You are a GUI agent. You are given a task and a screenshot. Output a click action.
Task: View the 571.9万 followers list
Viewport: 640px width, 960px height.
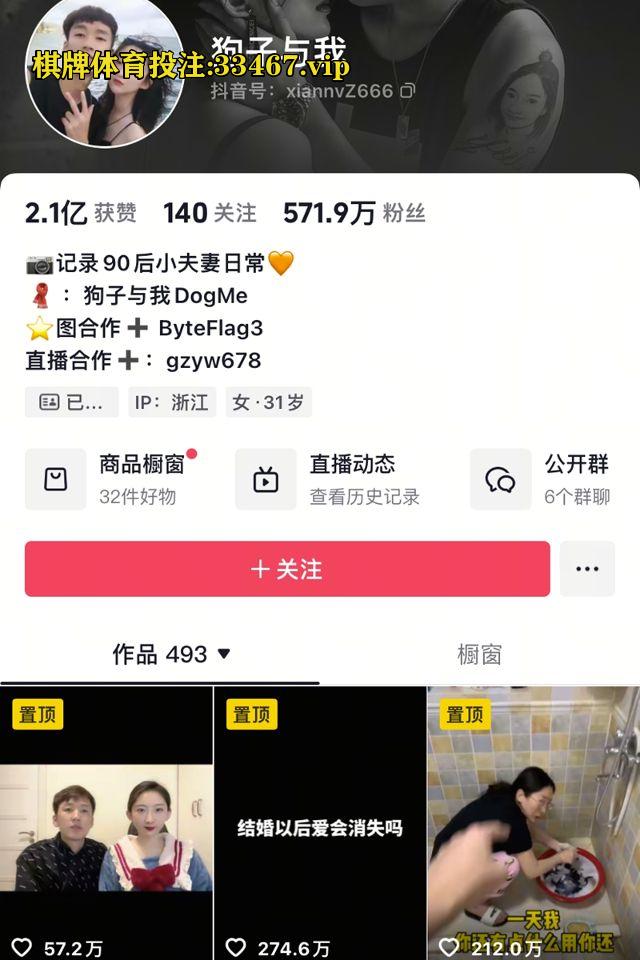(x=354, y=213)
